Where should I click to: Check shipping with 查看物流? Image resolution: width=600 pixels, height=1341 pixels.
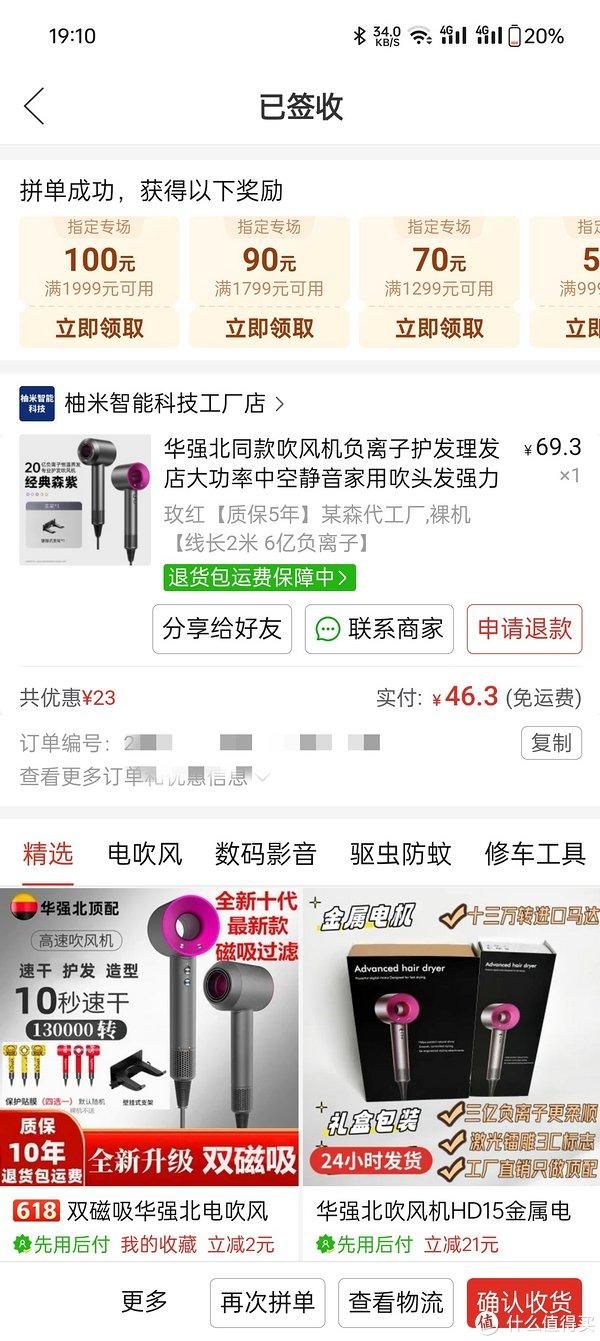coord(396,1302)
